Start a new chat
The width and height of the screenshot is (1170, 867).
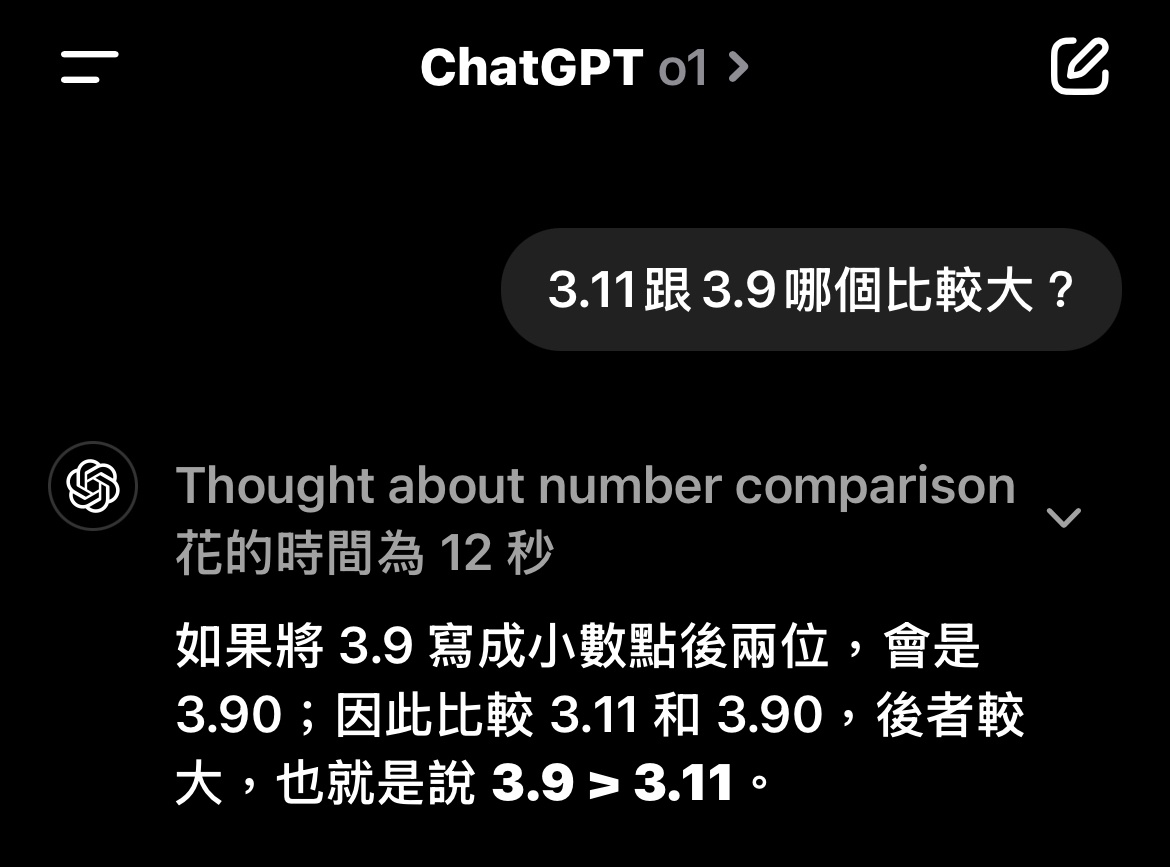click(1080, 66)
